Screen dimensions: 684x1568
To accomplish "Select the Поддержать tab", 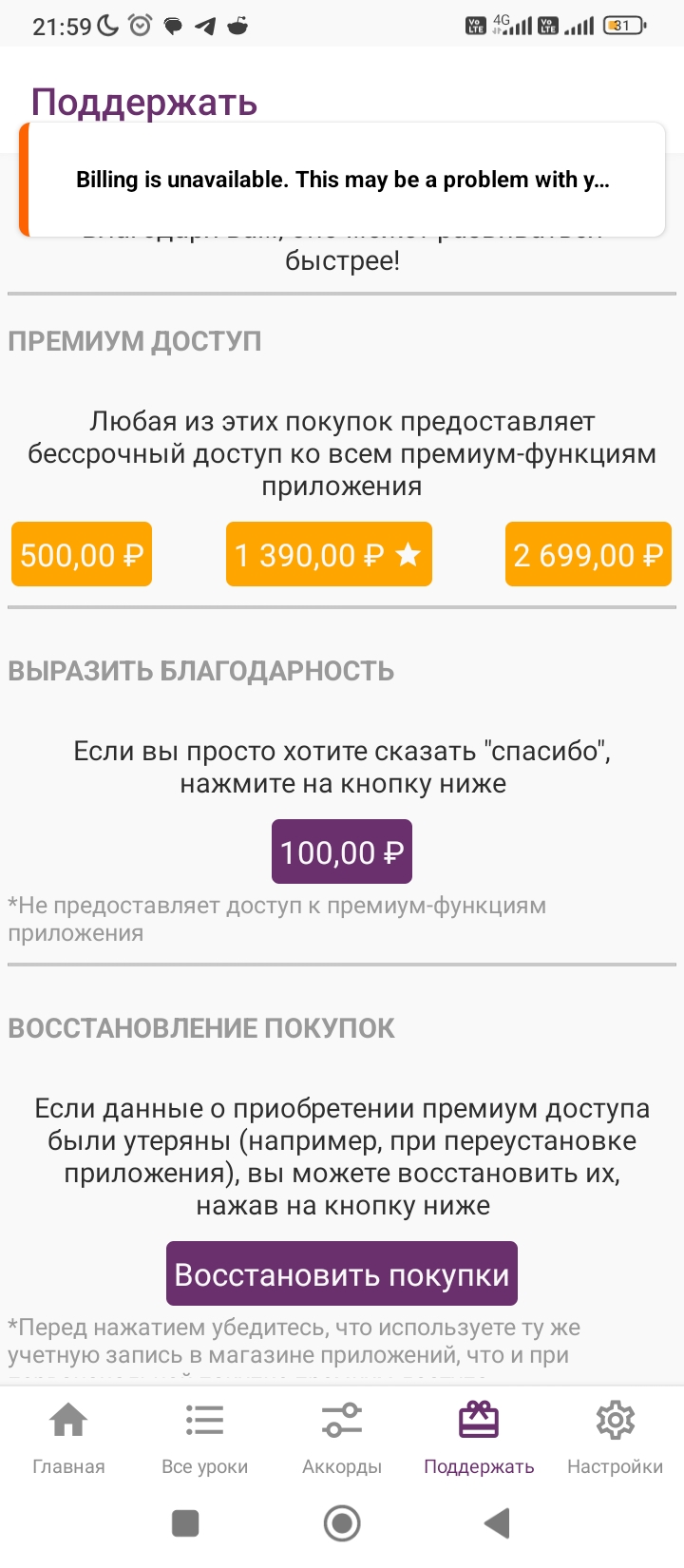I will [x=479, y=1438].
